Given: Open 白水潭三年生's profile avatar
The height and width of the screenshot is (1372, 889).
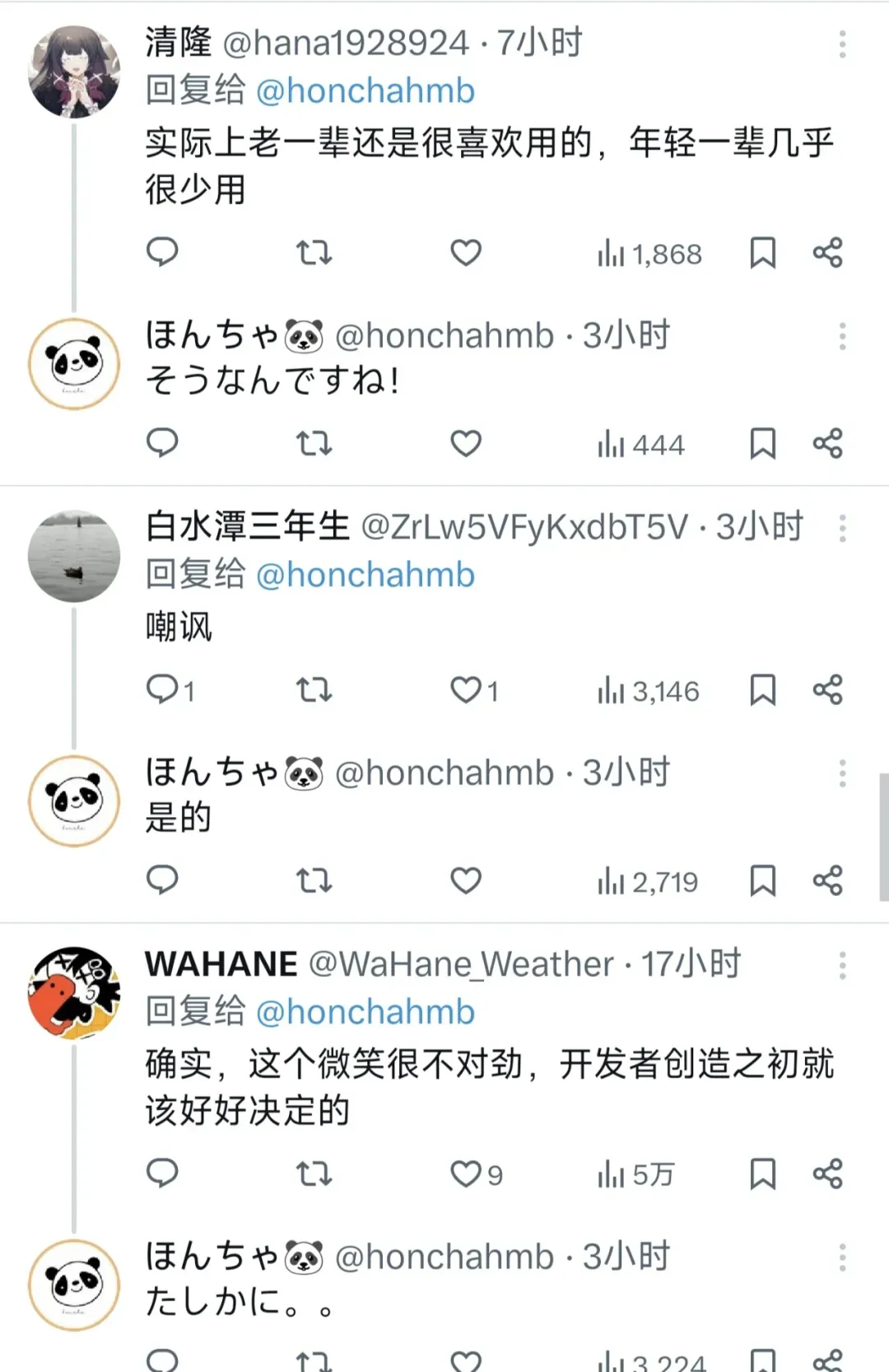Looking at the screenshot, I should point(74,555).
